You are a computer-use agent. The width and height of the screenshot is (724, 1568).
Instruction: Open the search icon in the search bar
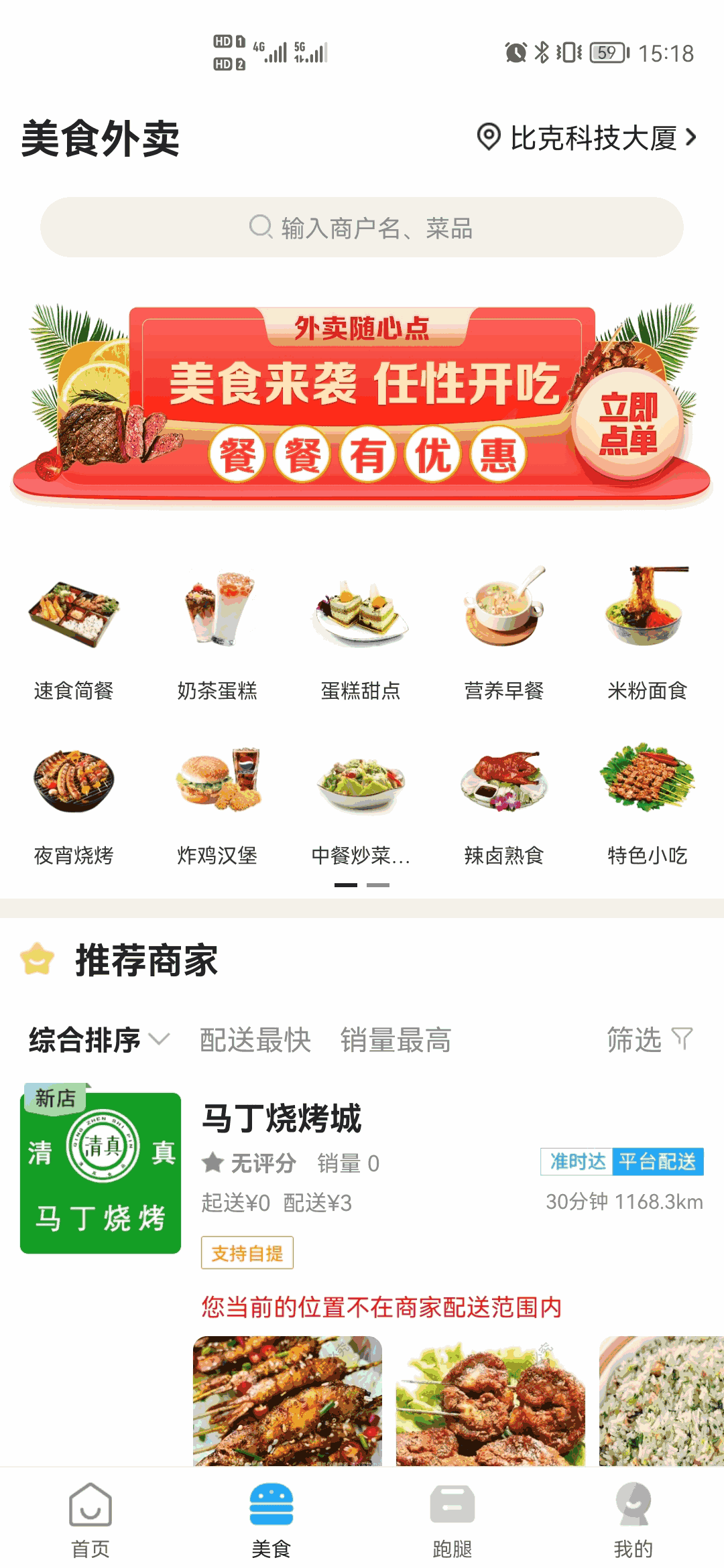coord(261,226)
